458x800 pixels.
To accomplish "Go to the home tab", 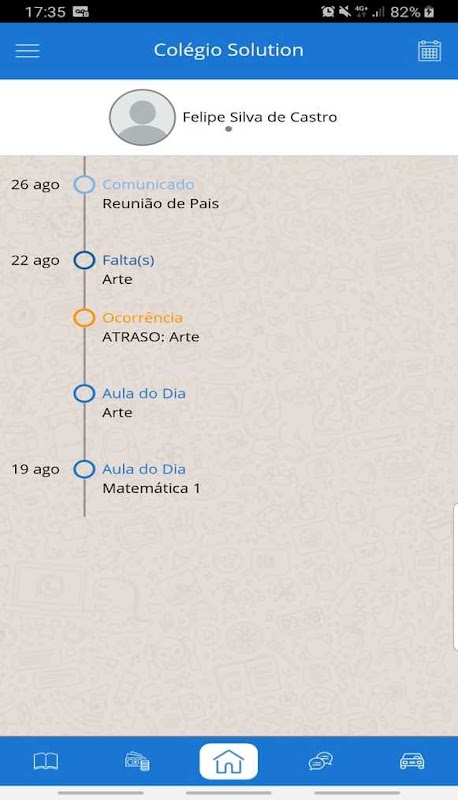I will [x=228, y=762].
